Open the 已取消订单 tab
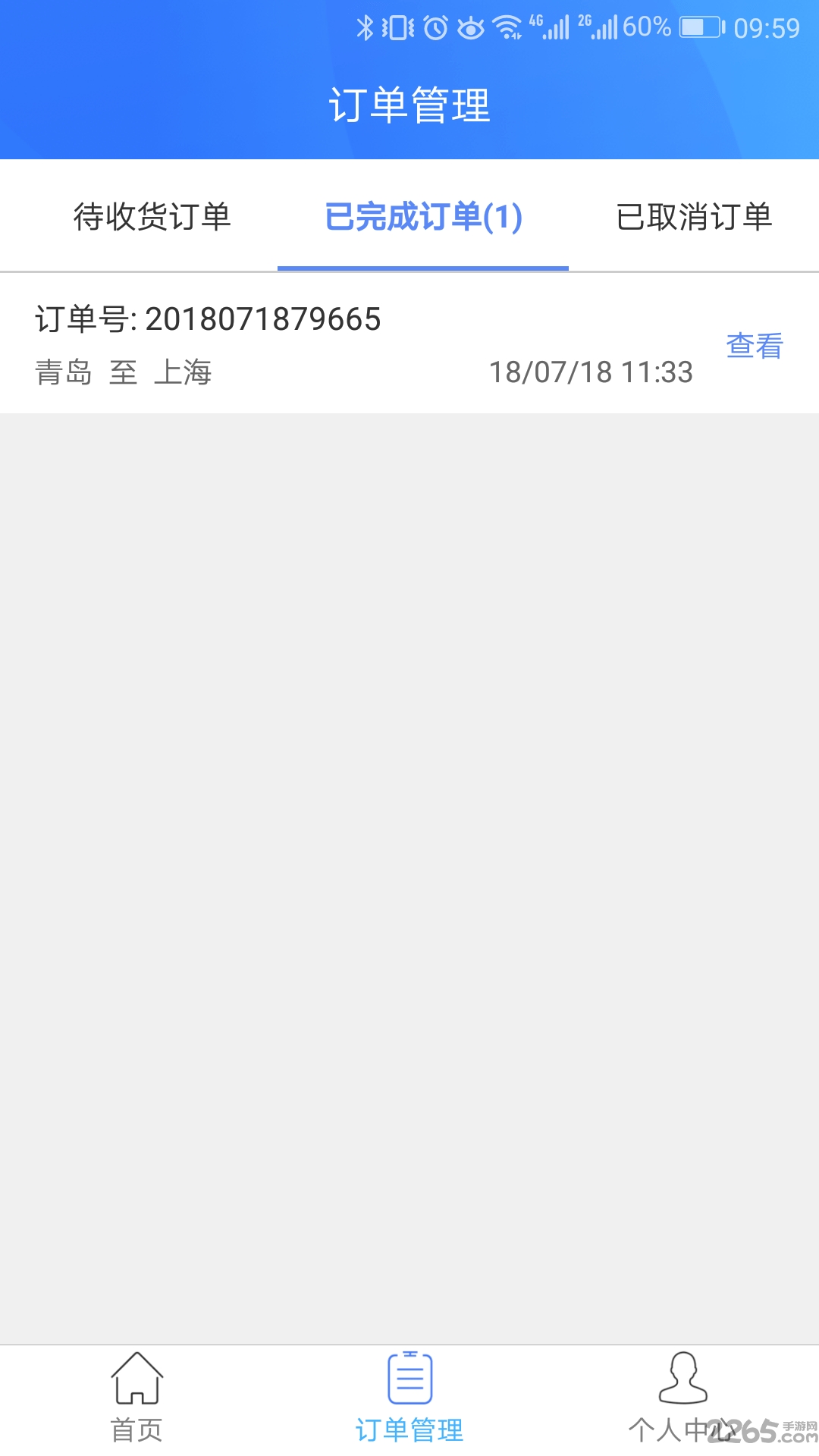 693,217
